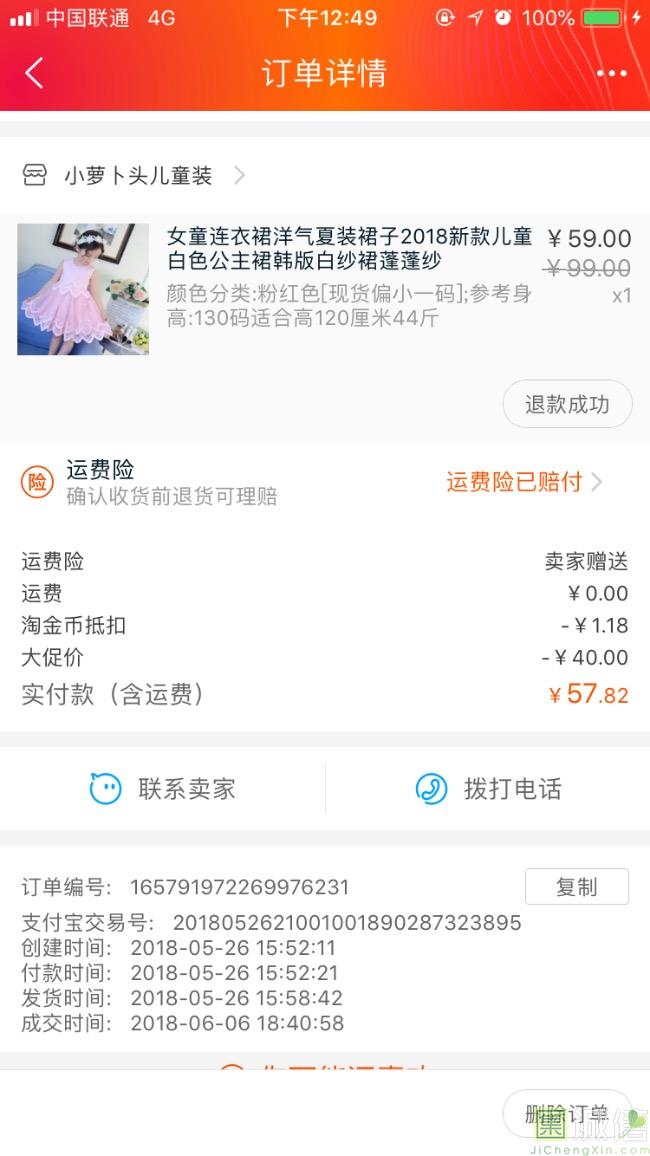650x1156 pixels.
Task: Delete this order with 删除订单
Action: tap(566, 1115)
